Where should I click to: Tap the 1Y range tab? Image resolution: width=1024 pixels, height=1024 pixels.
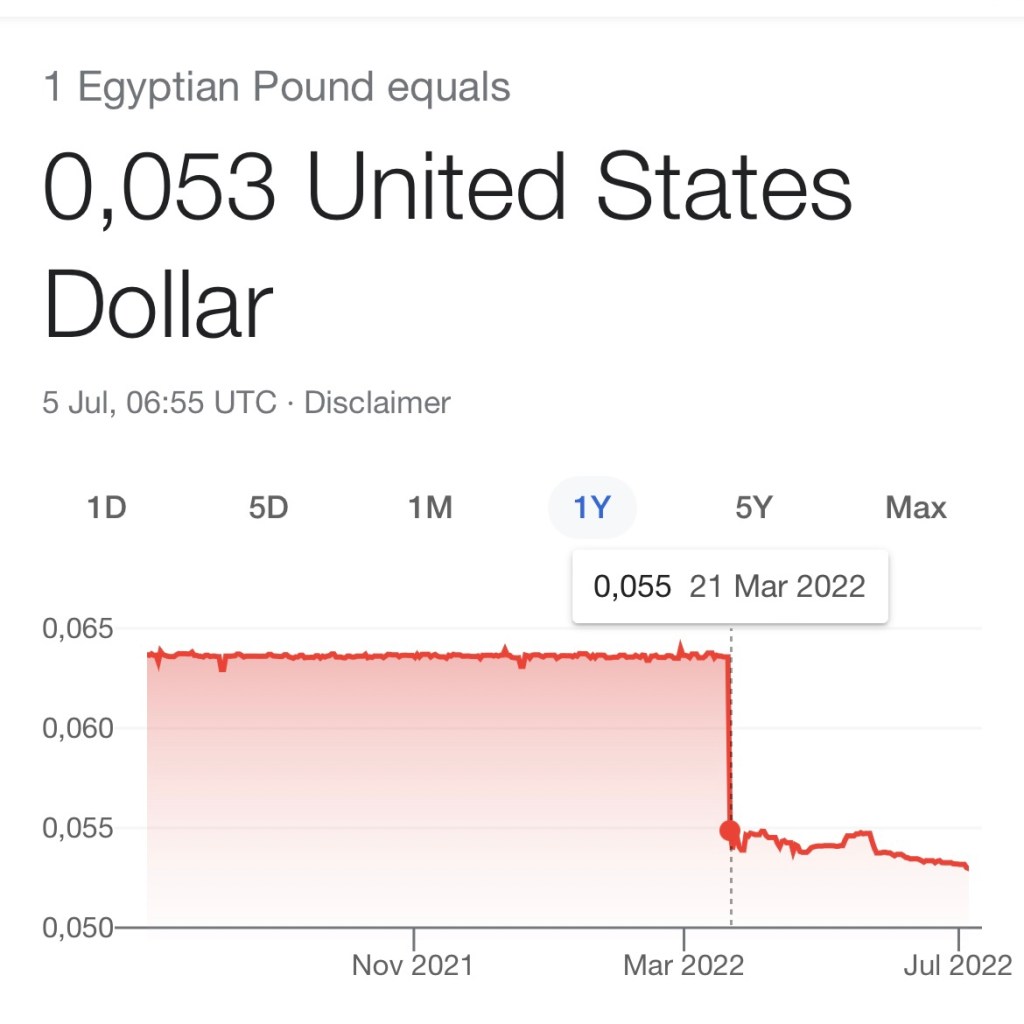tap(592, 508)
